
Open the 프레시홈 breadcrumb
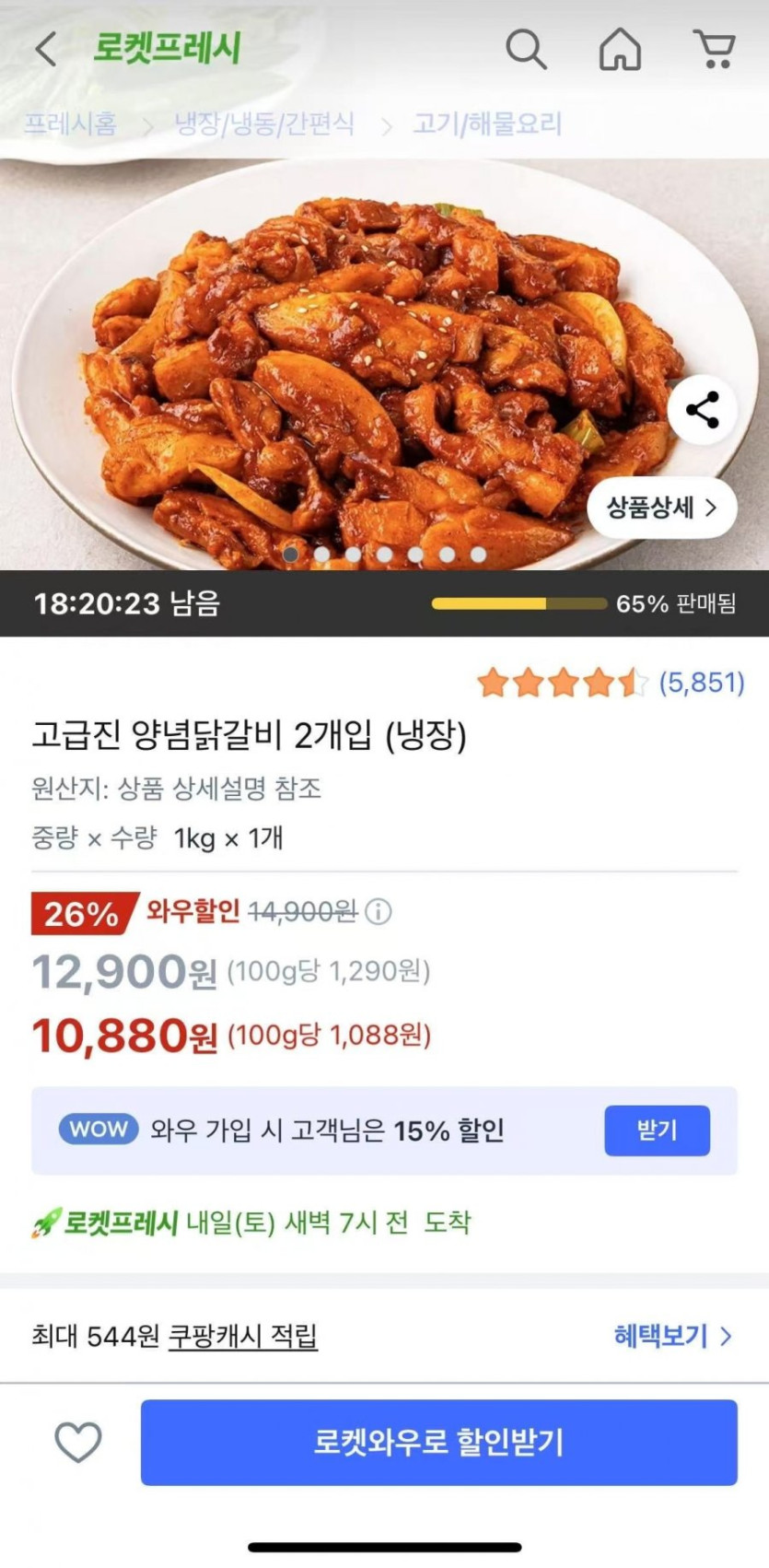coord(71,123)
